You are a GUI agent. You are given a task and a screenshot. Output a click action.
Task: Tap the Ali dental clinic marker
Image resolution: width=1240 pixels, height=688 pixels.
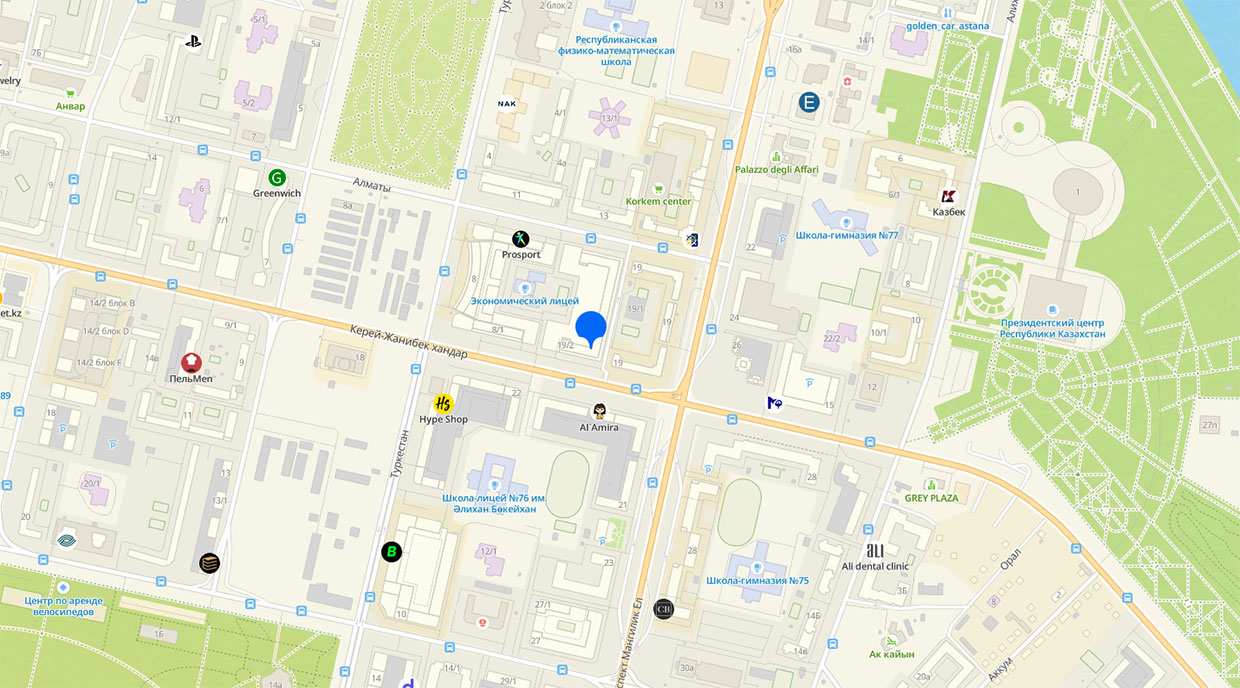coord(875,550)
